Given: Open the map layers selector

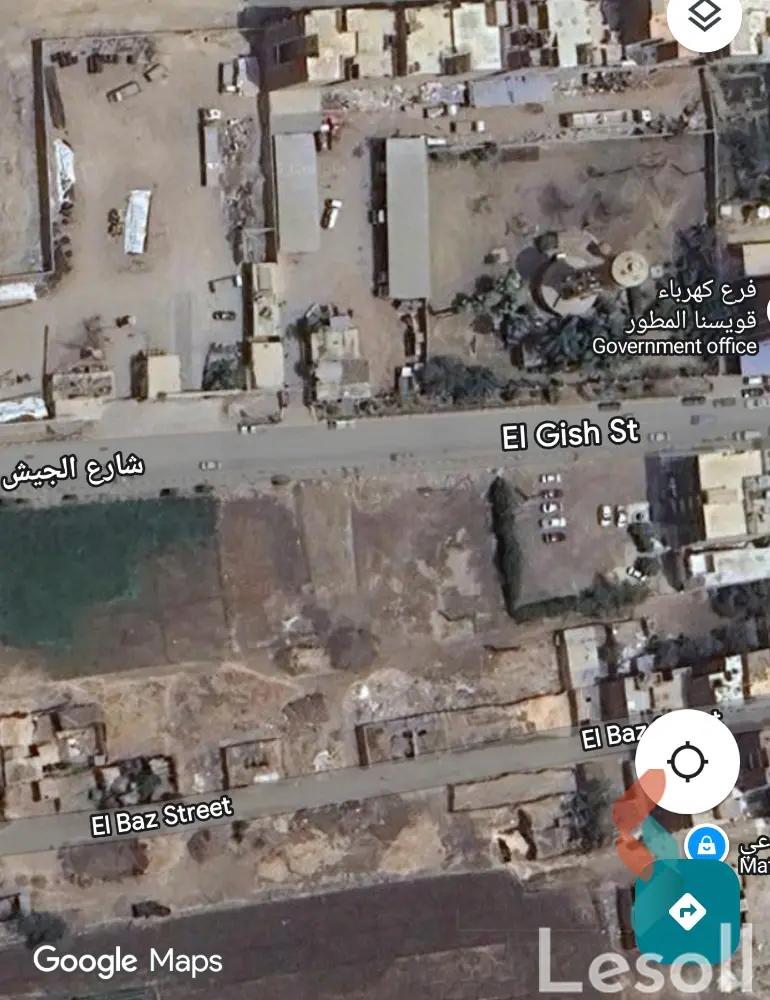Looking at the screenshot, I should click(x=705, y=17).
